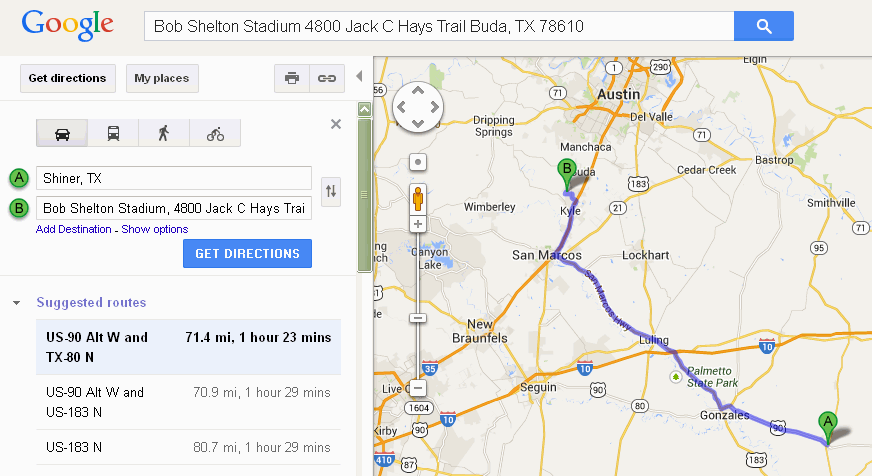This screenshot has height=476, width=872.
Task: Tap the blue search button
Action: coord(763,26)
